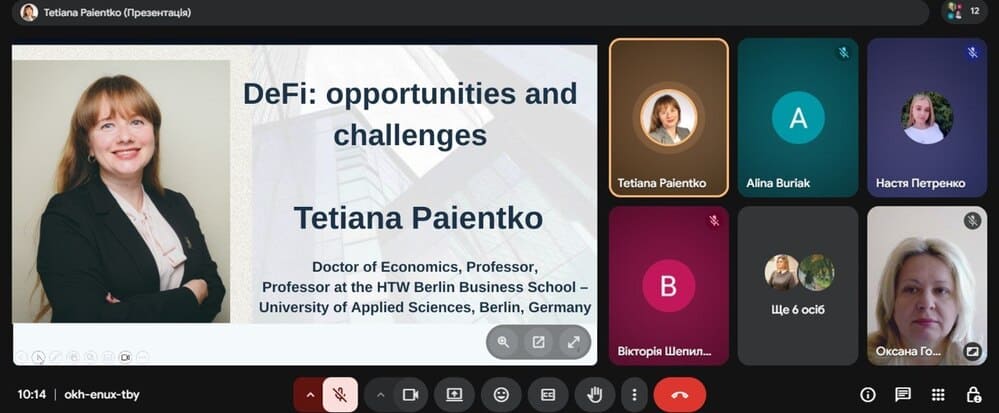Show the other six participants
Image resolution: width=999 pixels, height=413 pixels.
click(798, 285)
